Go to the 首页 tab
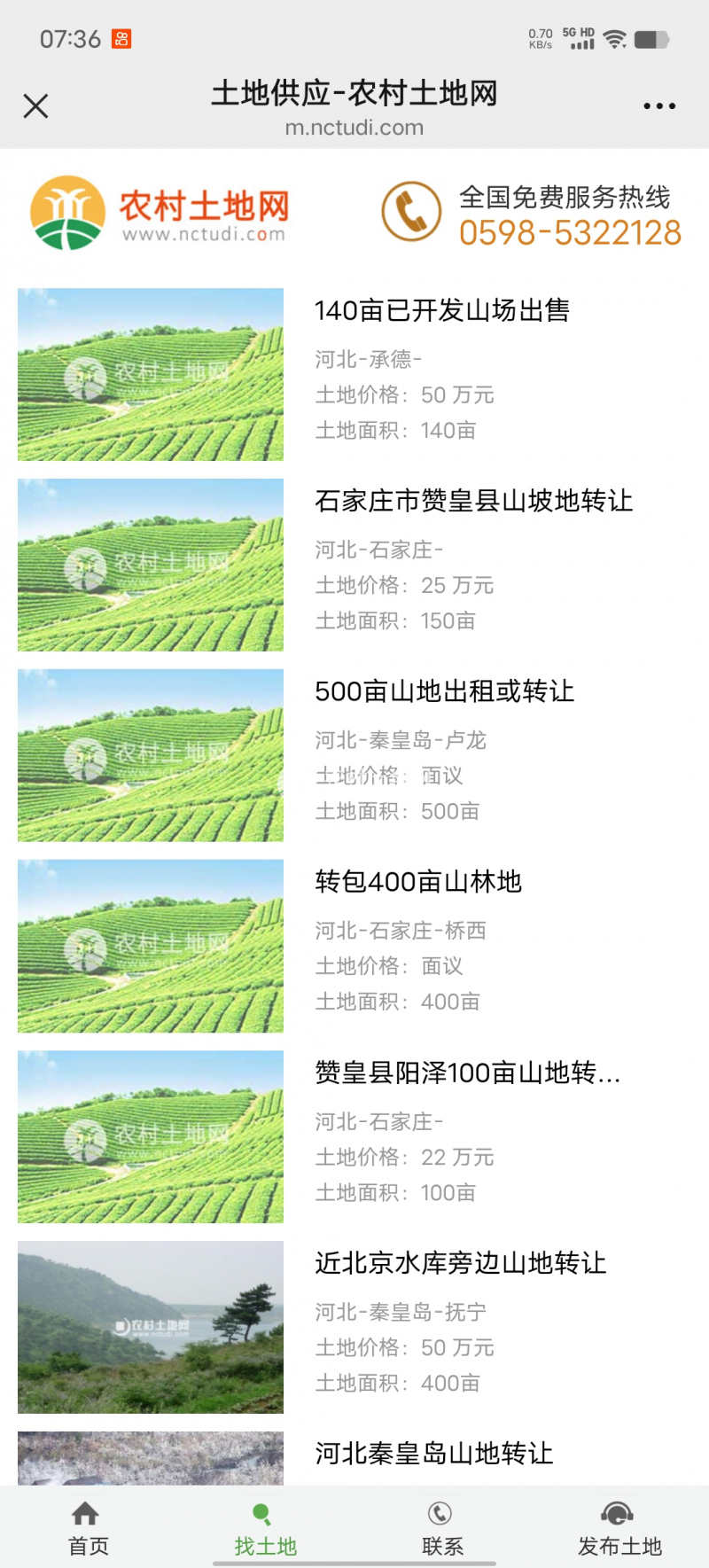The image size is (709, 1568). point(88,1528)
